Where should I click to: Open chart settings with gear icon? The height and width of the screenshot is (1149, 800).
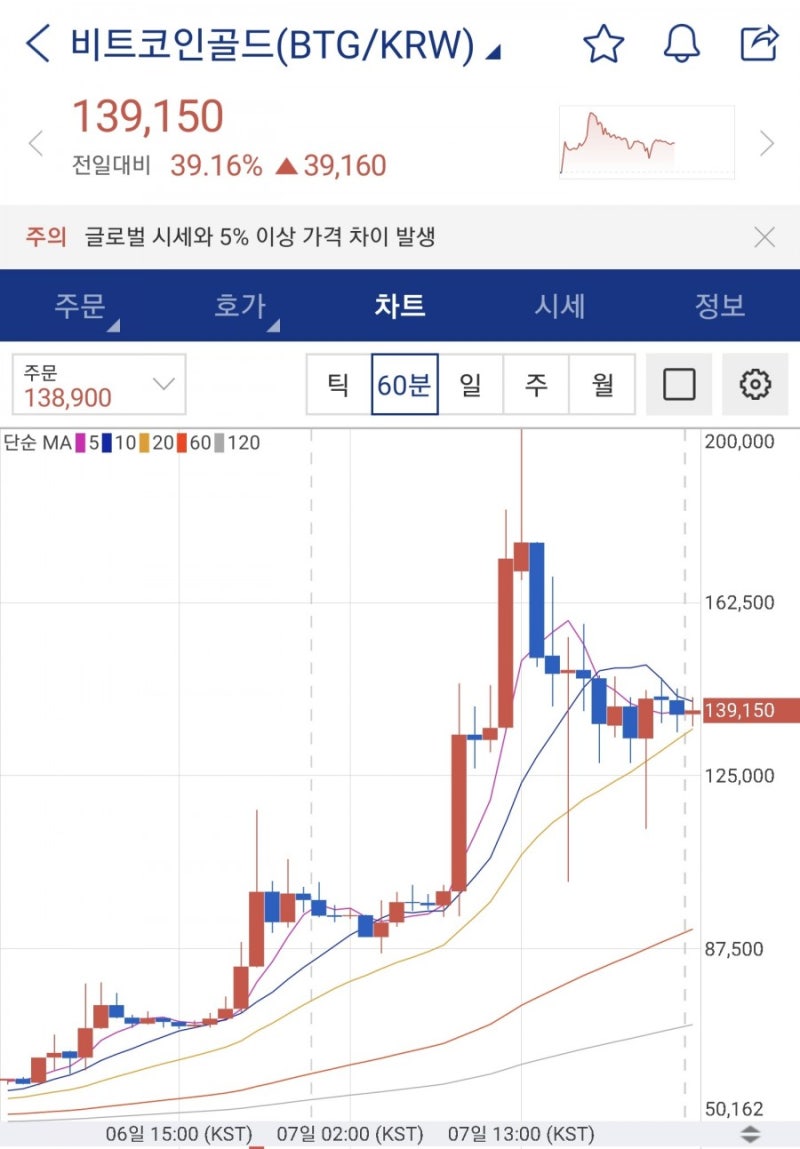pyautogui.click(x=756, y=383)
